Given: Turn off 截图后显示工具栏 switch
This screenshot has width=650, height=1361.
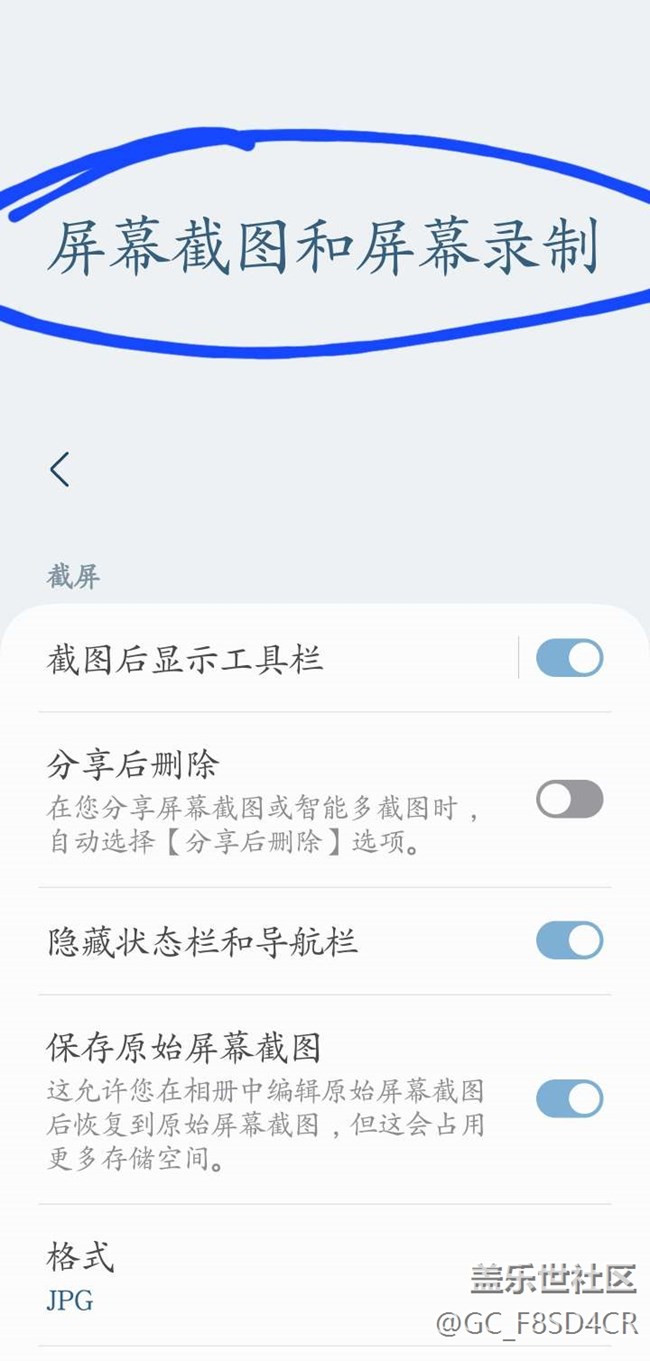Looking at the screenshot, I should [569, 659].
